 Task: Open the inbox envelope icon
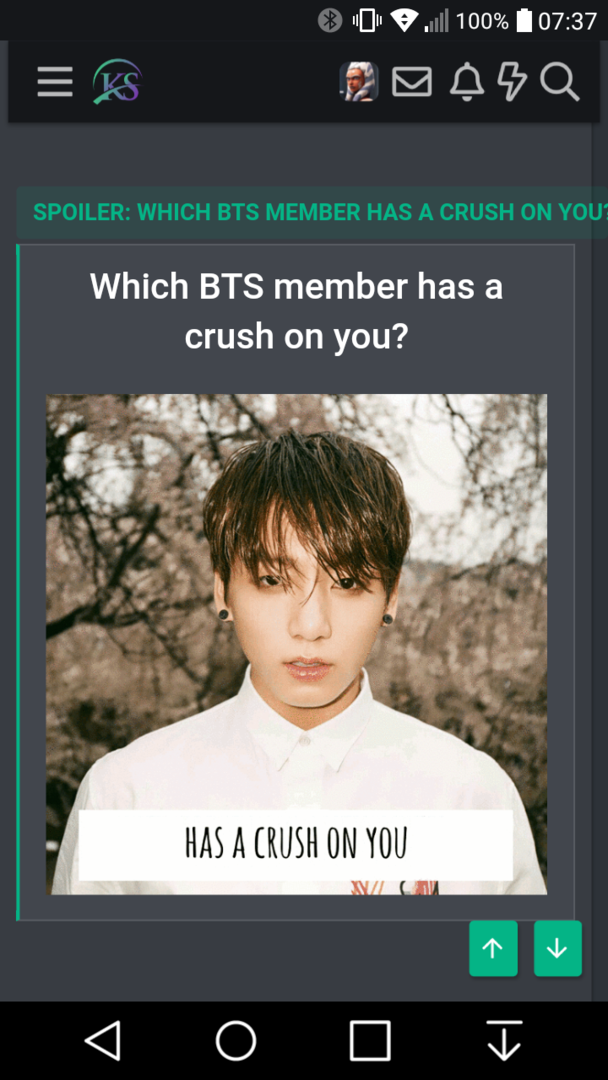click(x=412, y=82)
